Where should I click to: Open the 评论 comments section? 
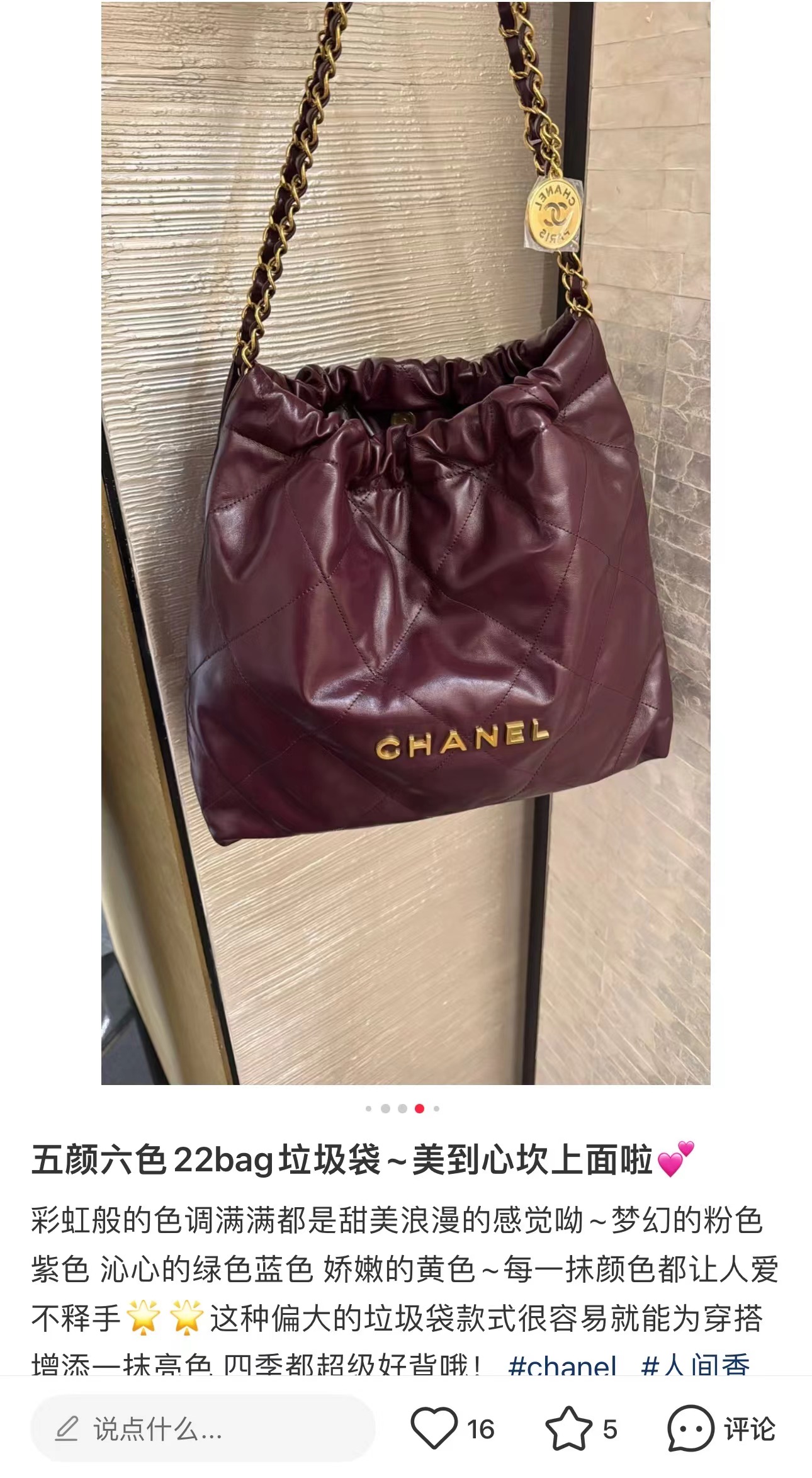(x=721, y=1429)
